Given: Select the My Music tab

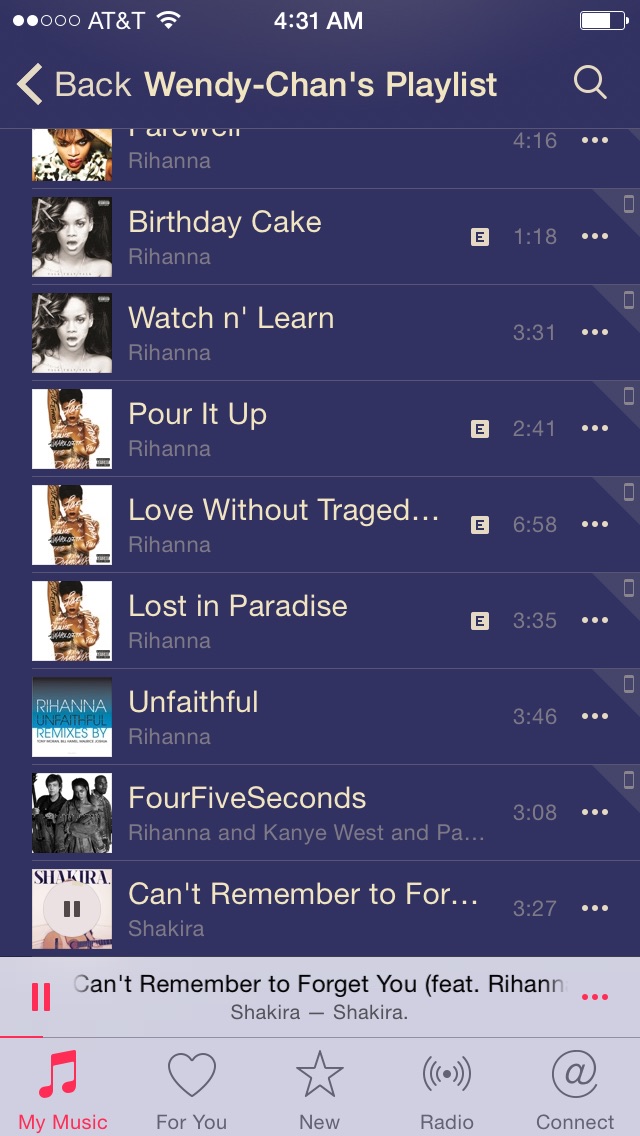Looking at the screenshot, I should pos(64,1090).
